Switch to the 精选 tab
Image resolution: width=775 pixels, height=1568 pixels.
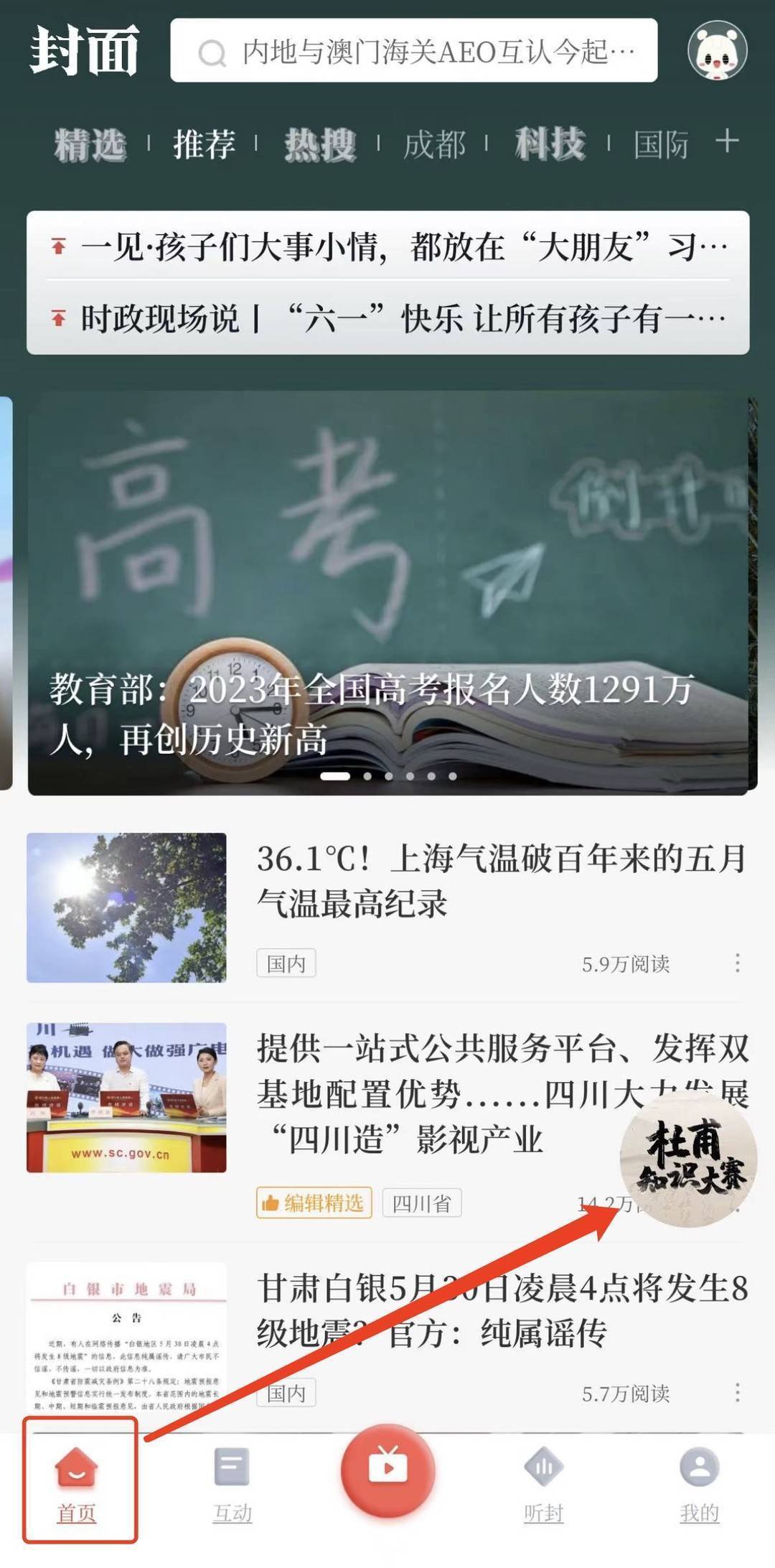[x=90, y=144]
